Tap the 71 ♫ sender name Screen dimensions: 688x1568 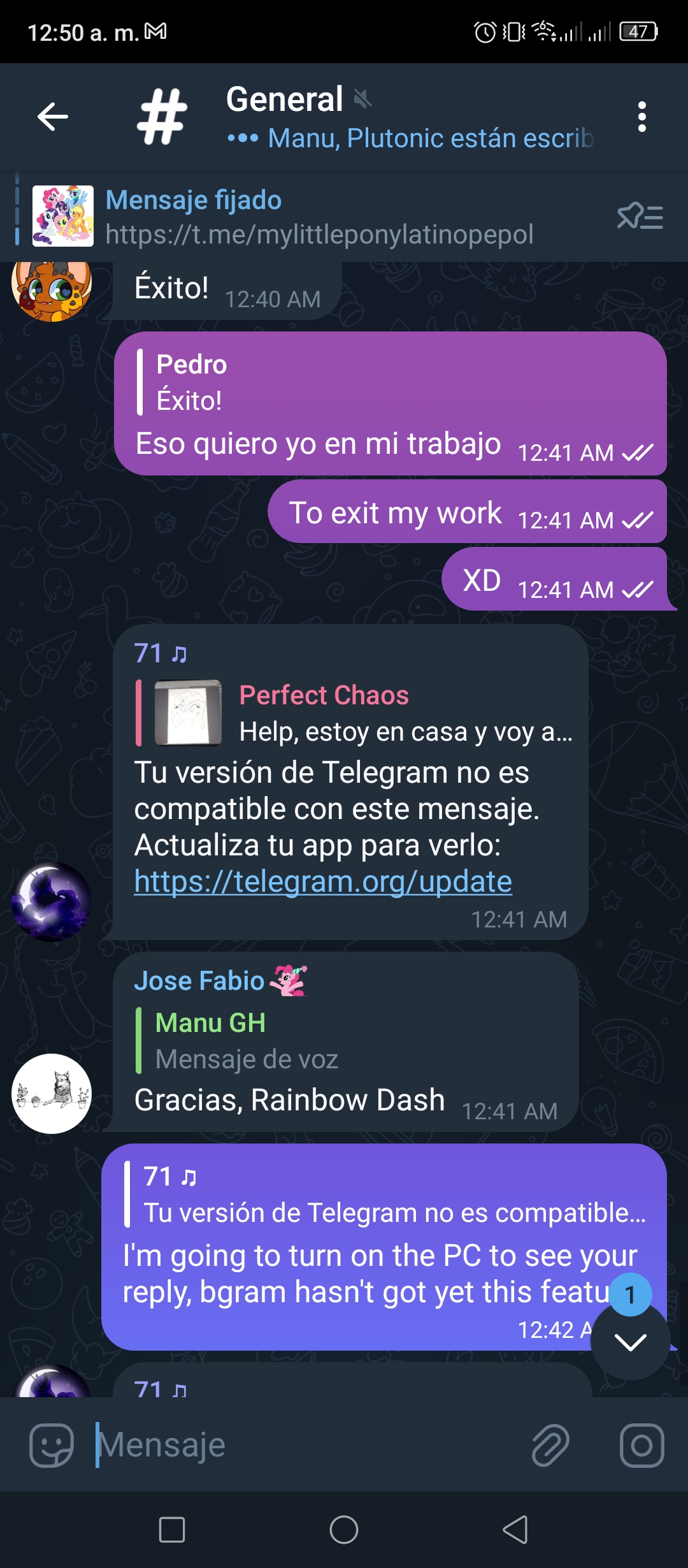[x=161, y=653]
